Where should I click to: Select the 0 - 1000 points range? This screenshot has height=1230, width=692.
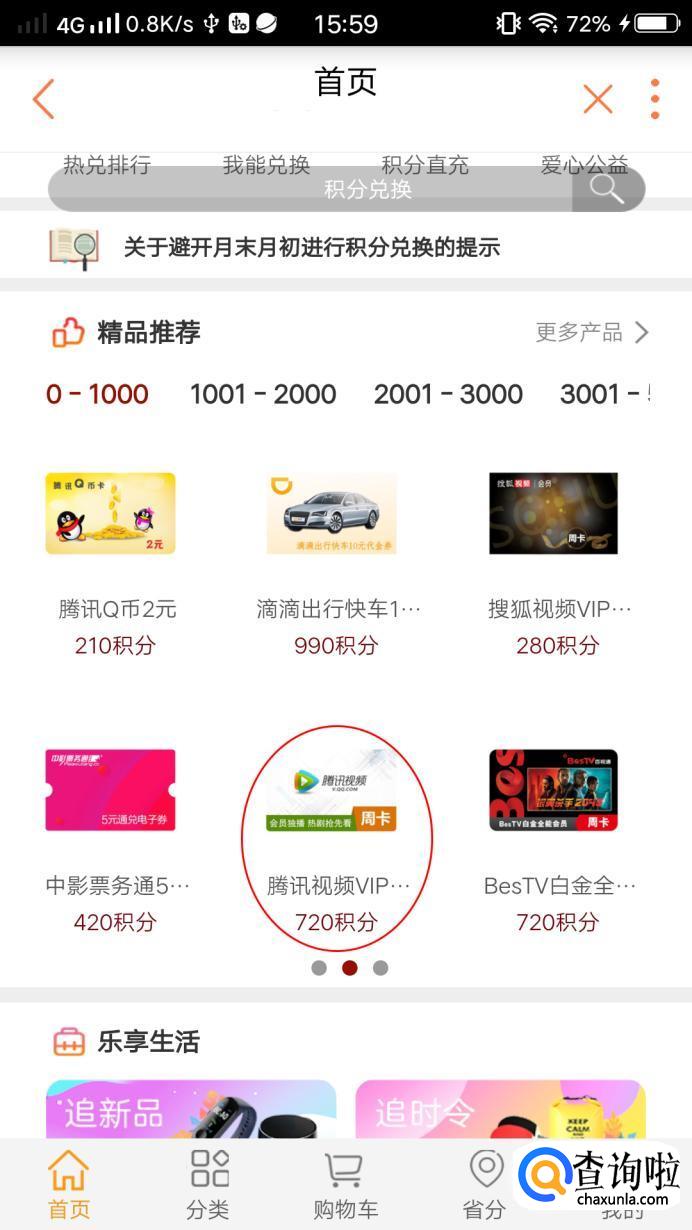click(97, 394)
